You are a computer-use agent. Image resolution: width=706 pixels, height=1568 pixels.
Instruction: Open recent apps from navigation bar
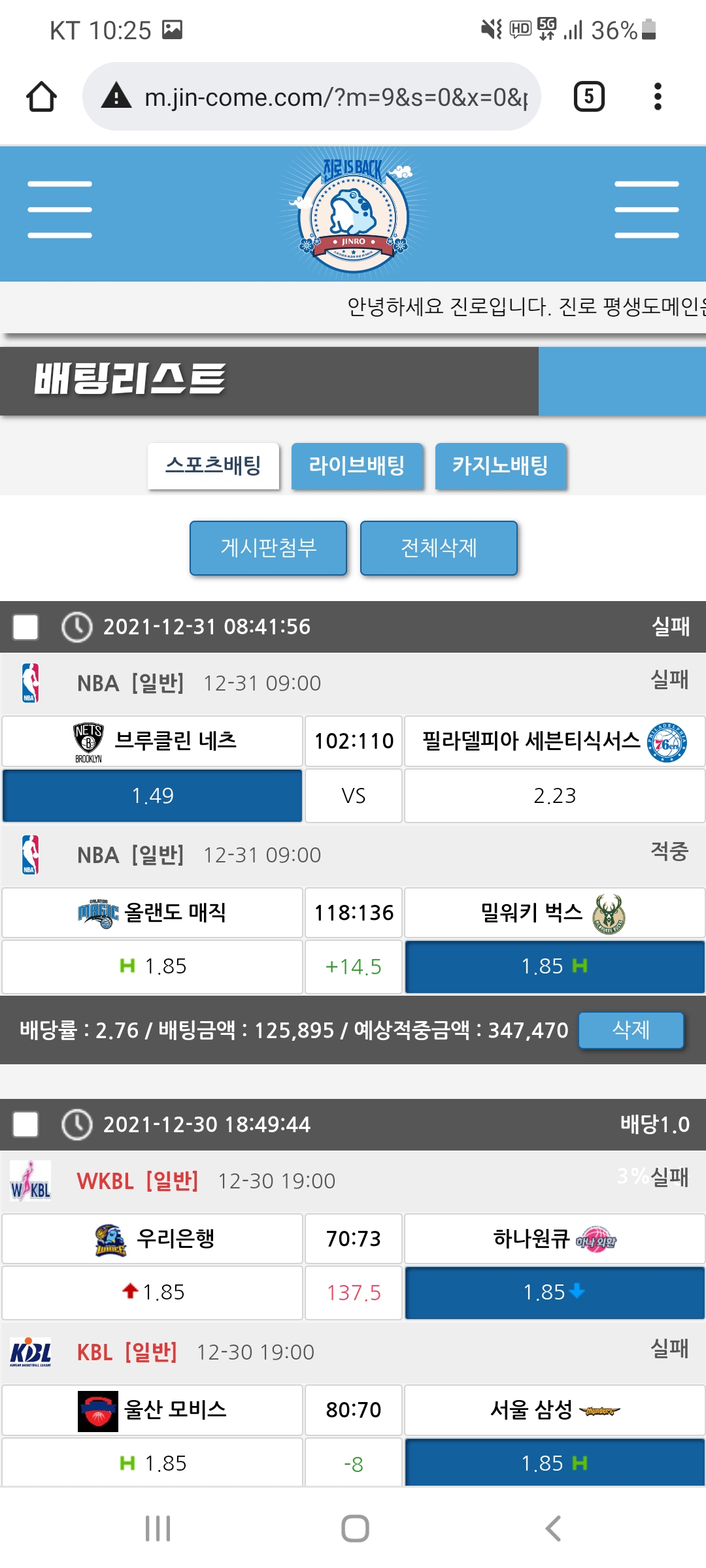[158, 1528]
